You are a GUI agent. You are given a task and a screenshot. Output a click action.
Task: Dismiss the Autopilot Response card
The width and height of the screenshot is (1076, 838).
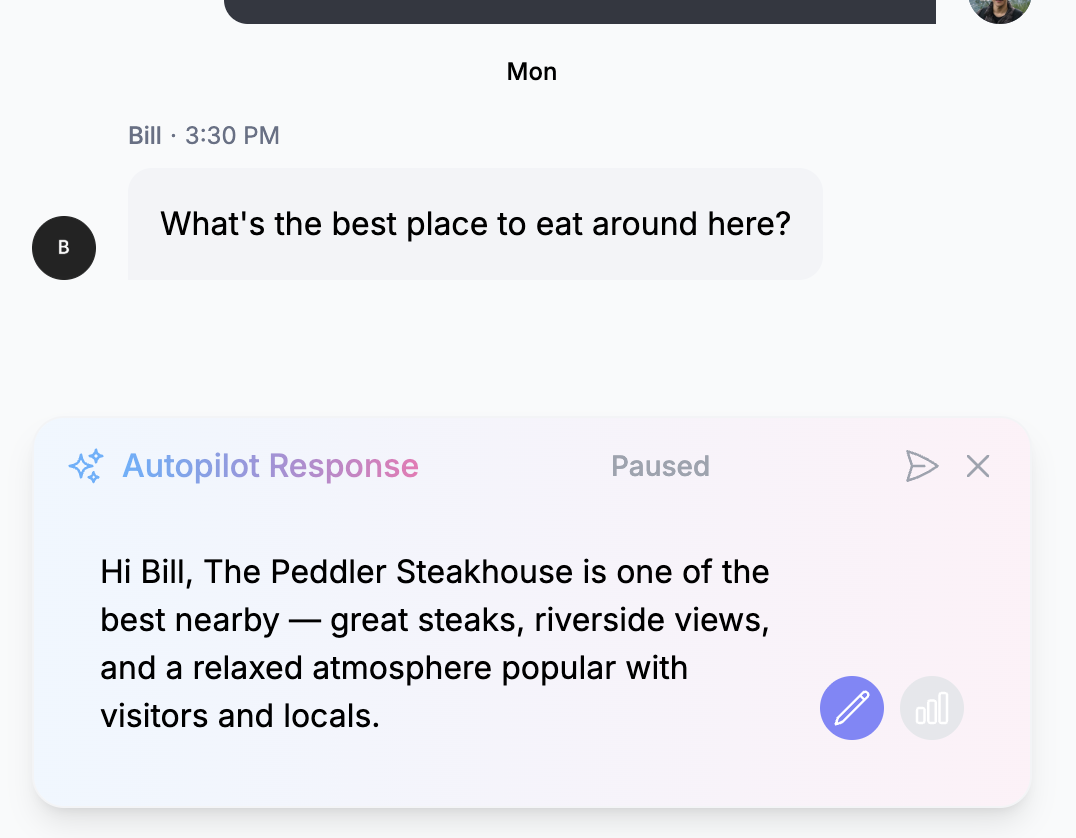tap(978, 466)
